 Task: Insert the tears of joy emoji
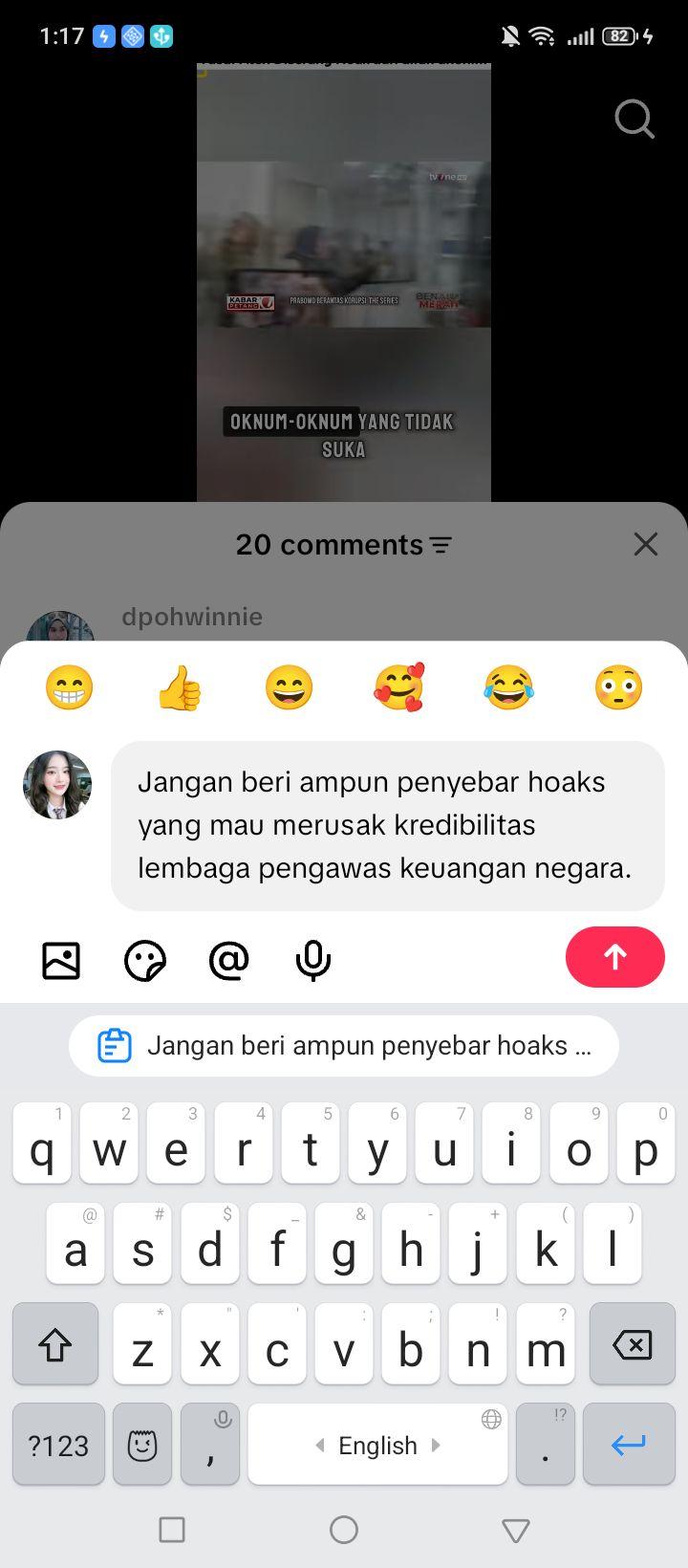508,687
